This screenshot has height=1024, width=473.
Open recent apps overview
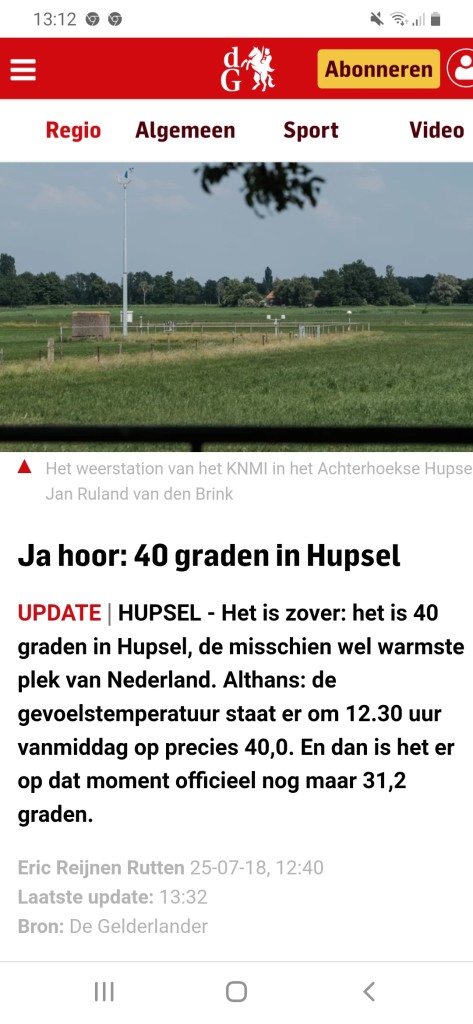(104, 991)
